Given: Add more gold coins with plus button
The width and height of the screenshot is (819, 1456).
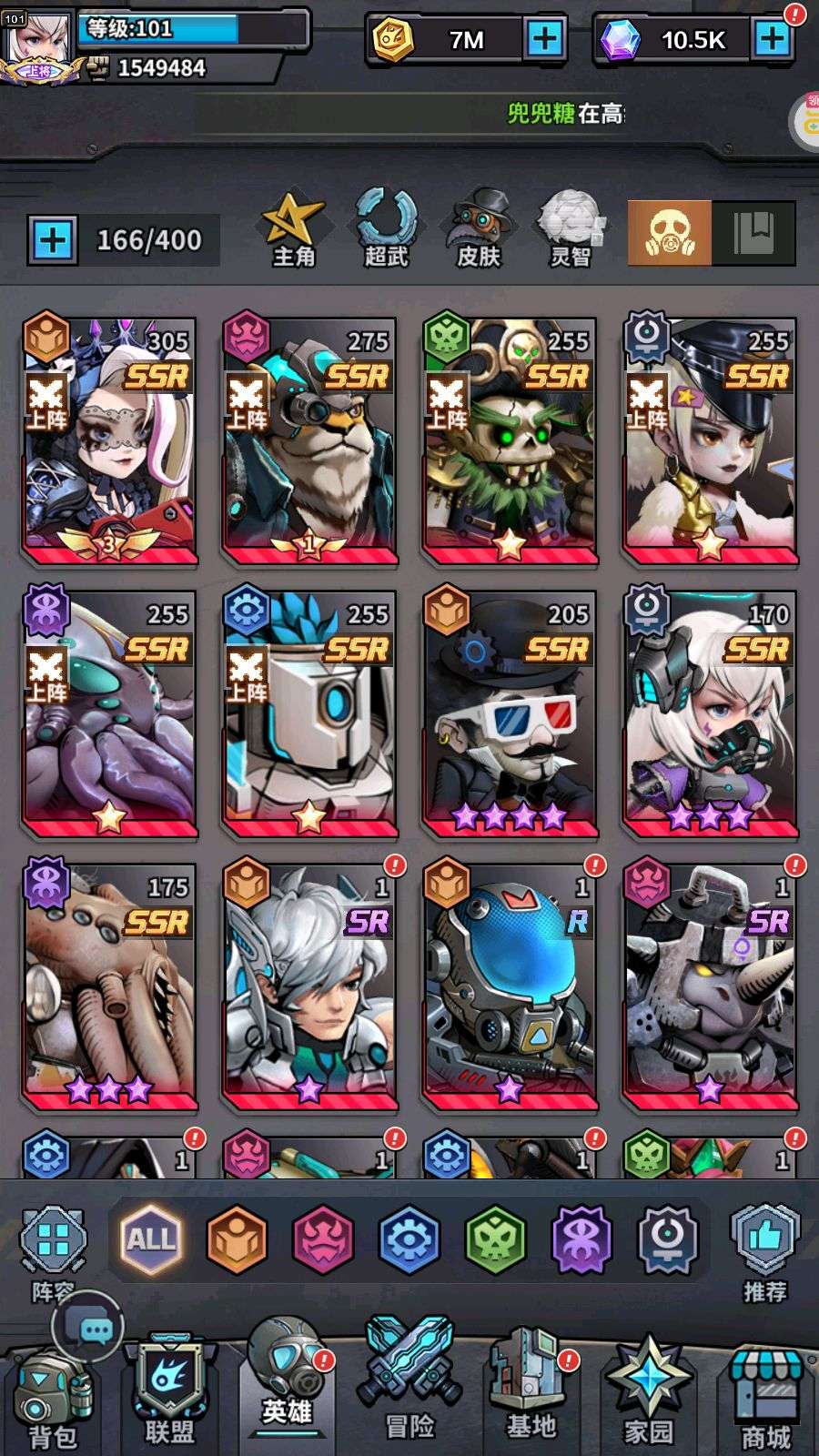Looking at the screenshot, I should (x=544, y=39).
